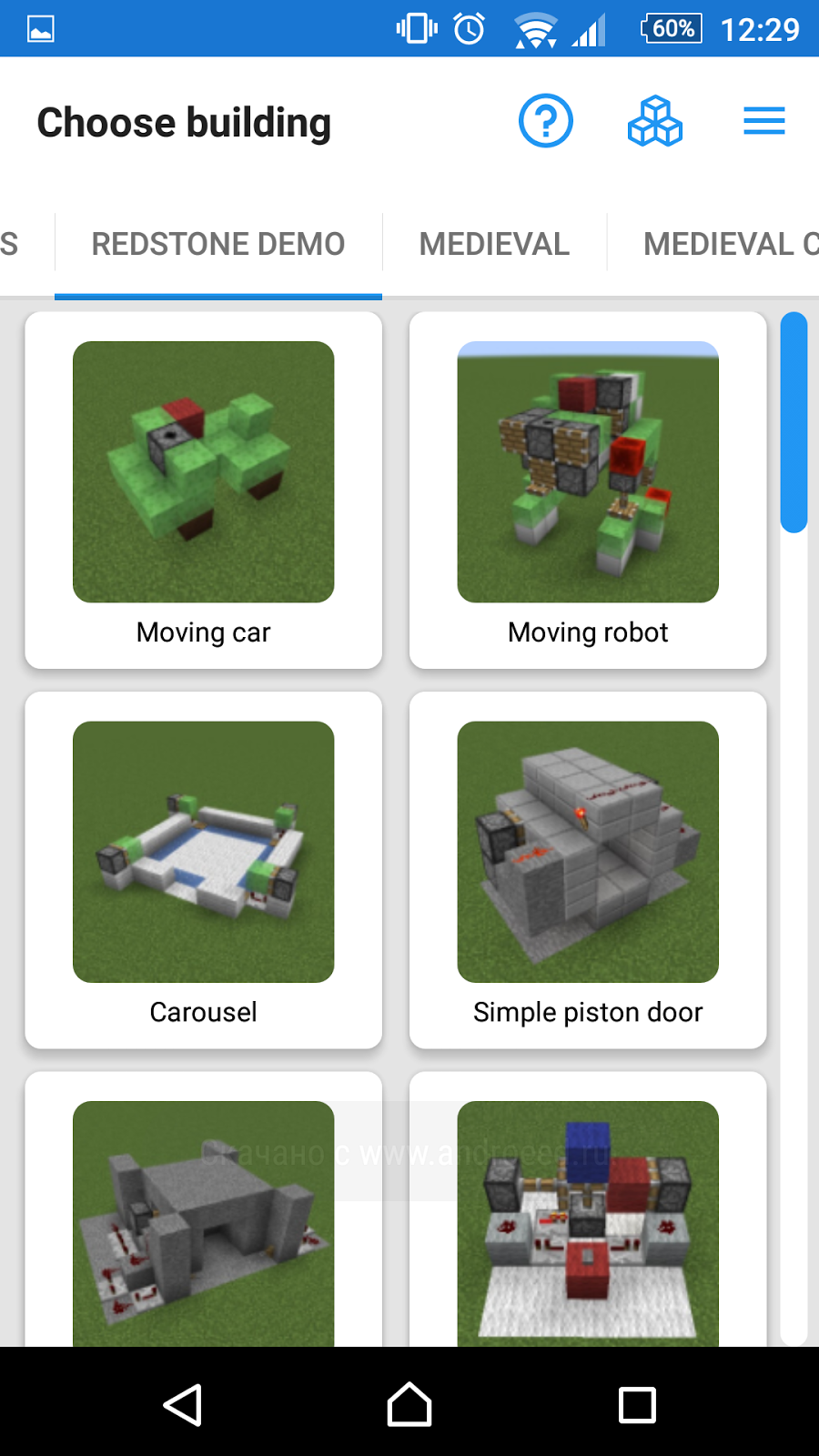Switch to the Medieval tab
The height and width of the screenshot is (1456, 819).
coord(494,244)
